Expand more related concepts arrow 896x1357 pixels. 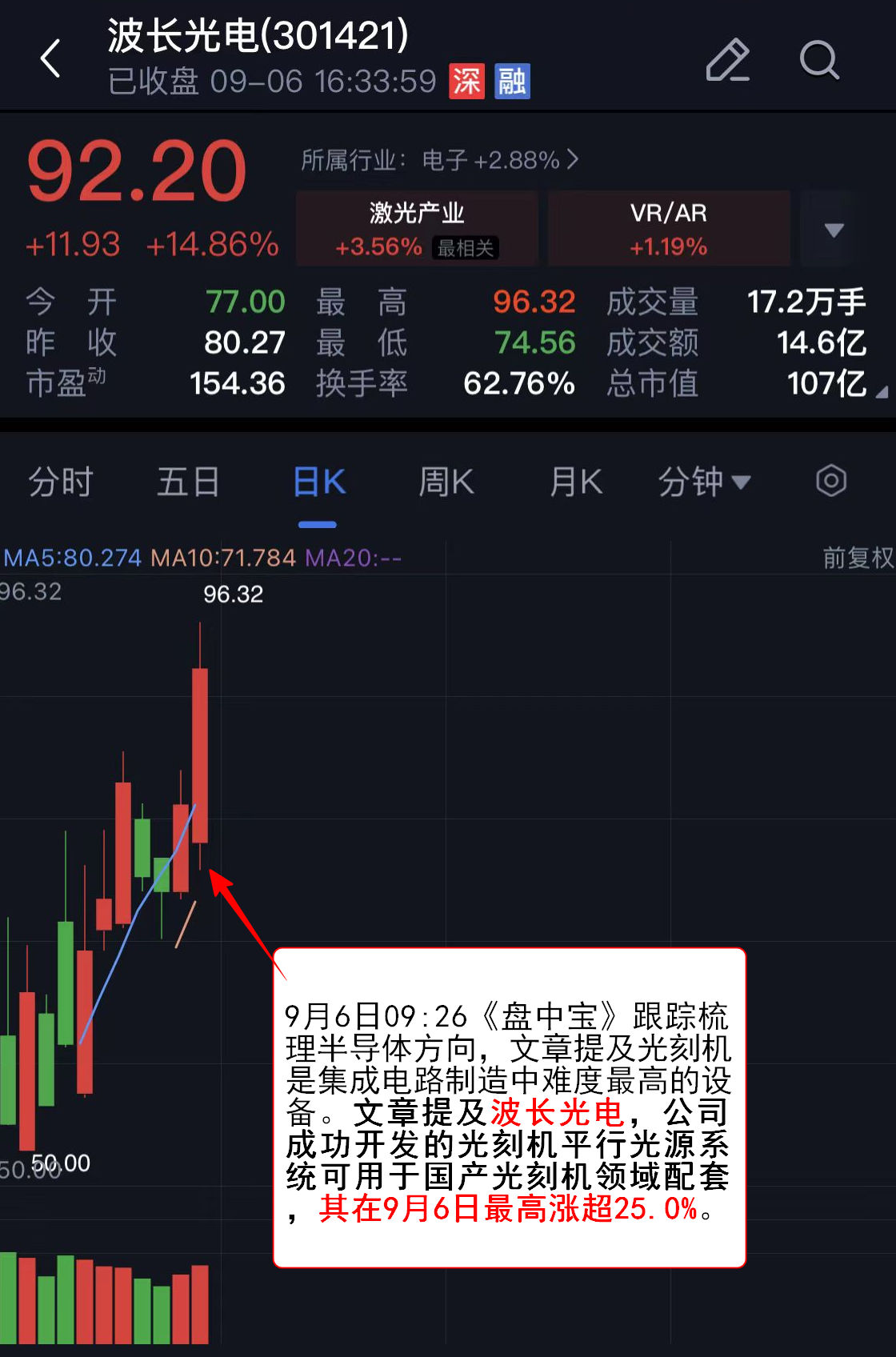tap(834, 230)
